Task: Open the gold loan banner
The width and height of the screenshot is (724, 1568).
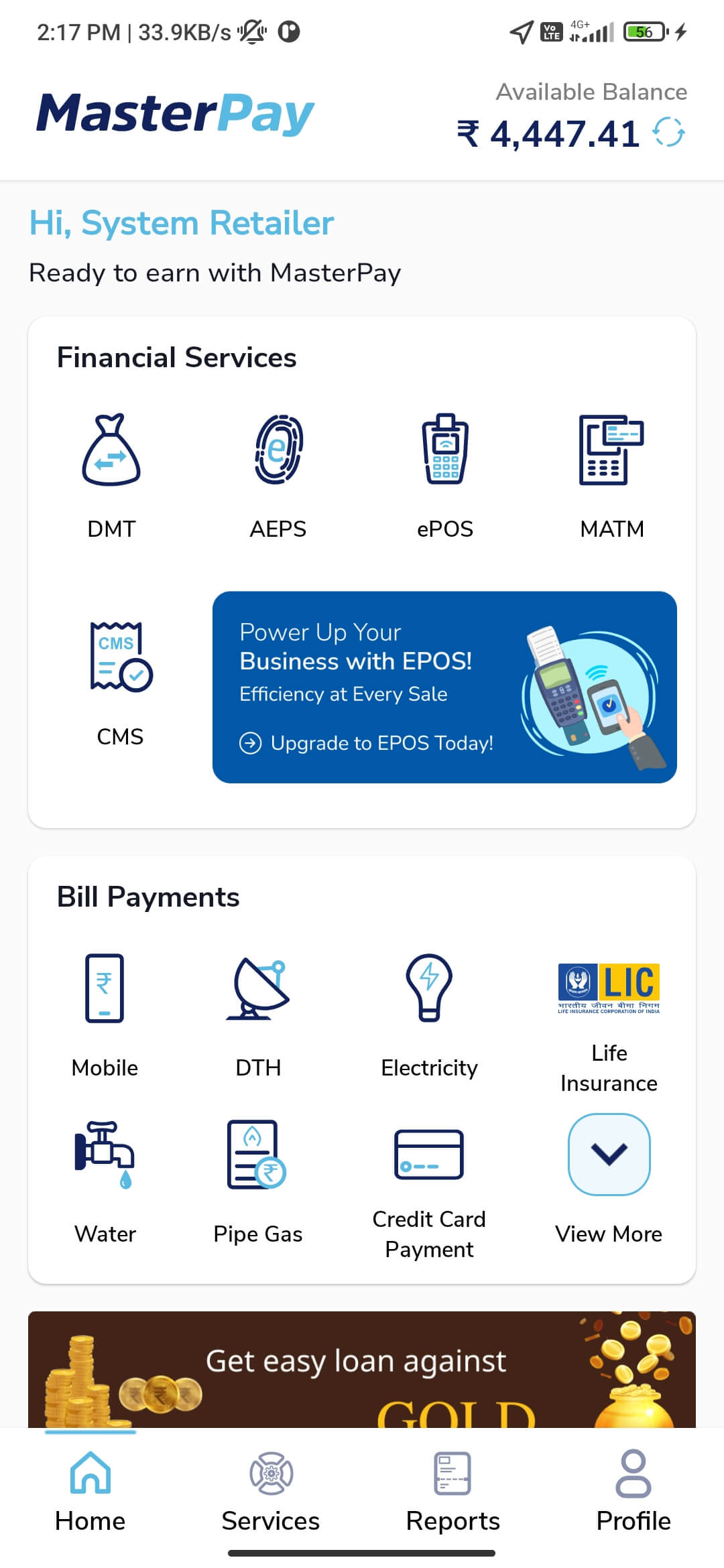Action: point(362,1370)
